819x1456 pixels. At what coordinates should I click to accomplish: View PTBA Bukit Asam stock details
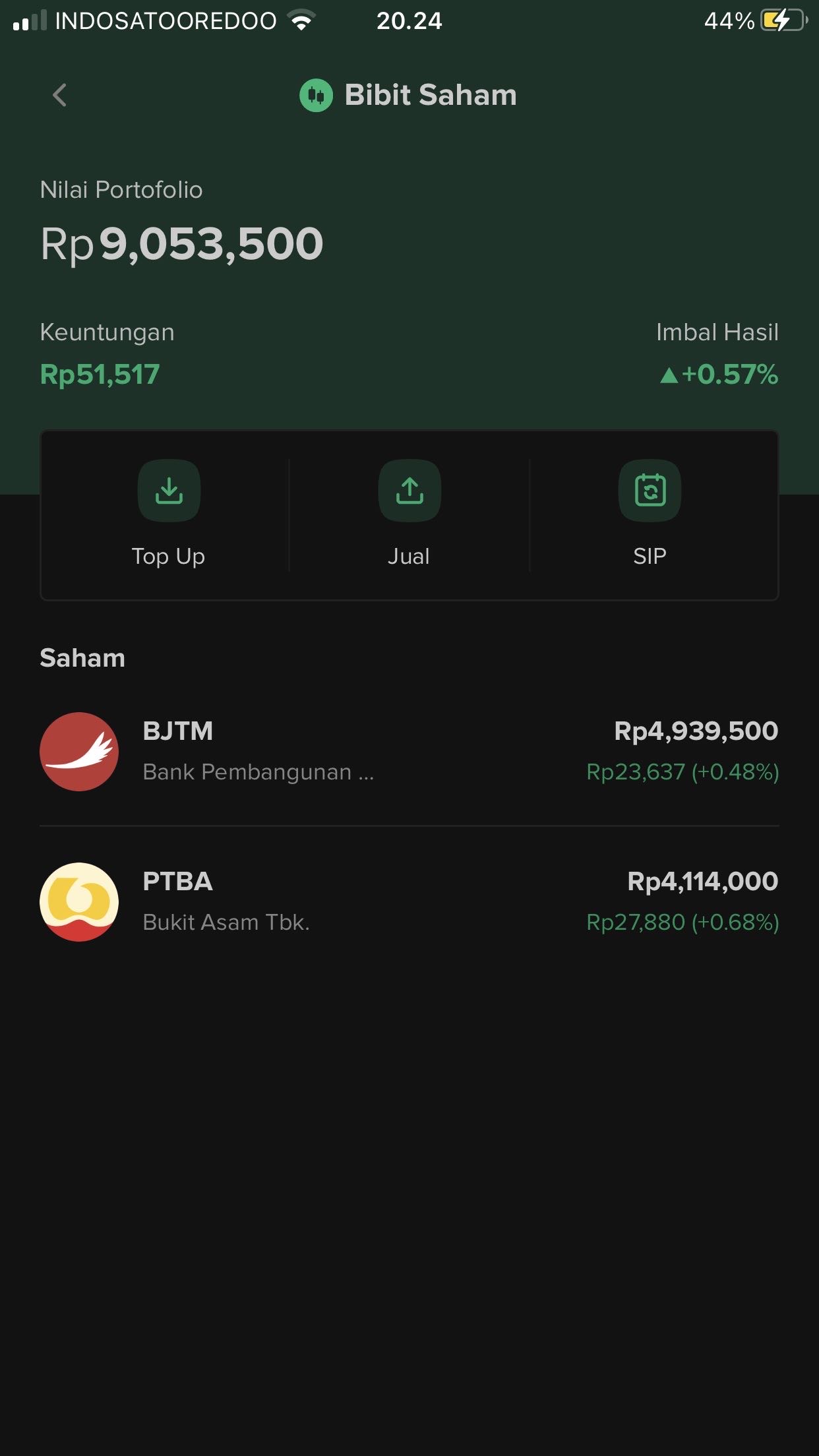[409, 901]
